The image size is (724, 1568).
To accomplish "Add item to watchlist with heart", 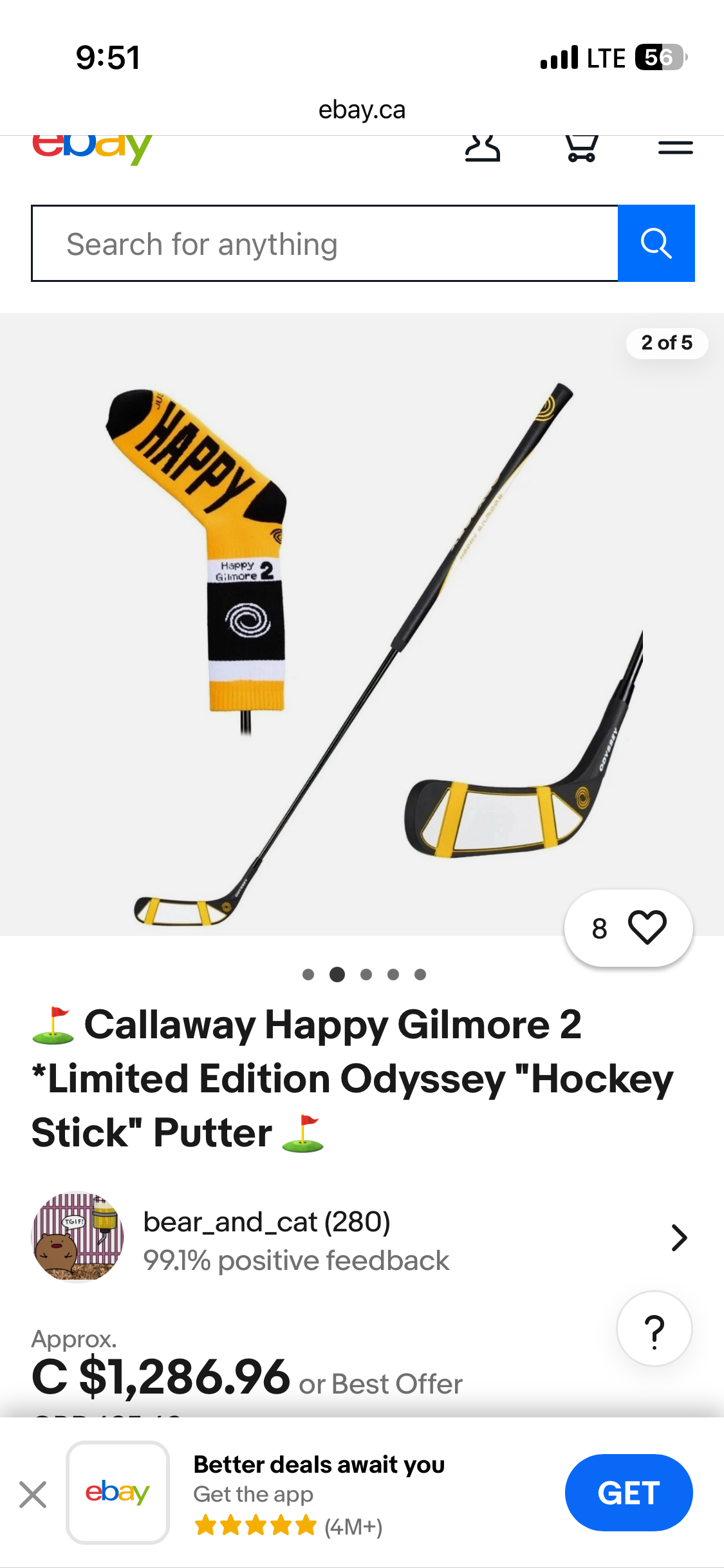I will point(646,928).
